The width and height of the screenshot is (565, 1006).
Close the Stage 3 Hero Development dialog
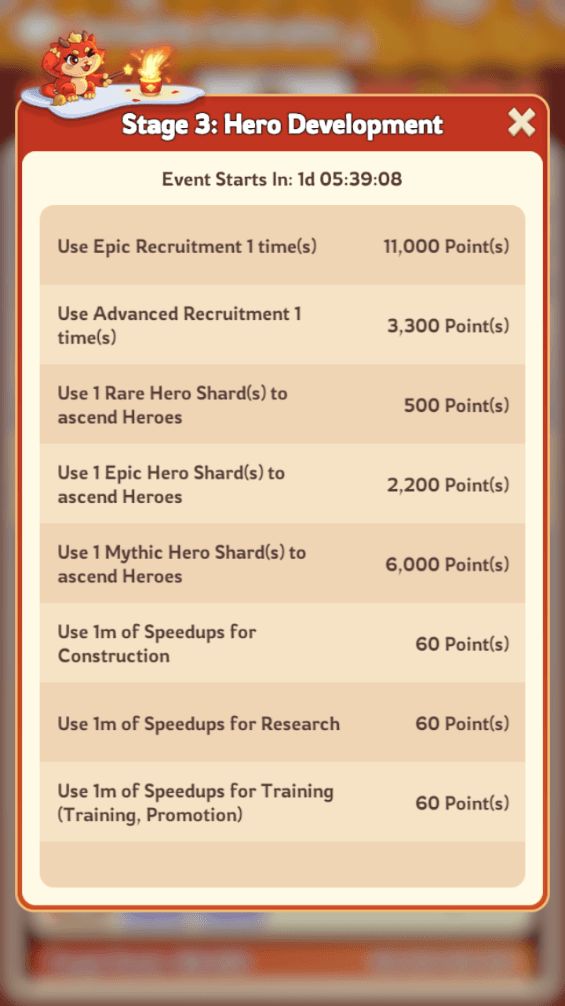(x=521, y=123)
